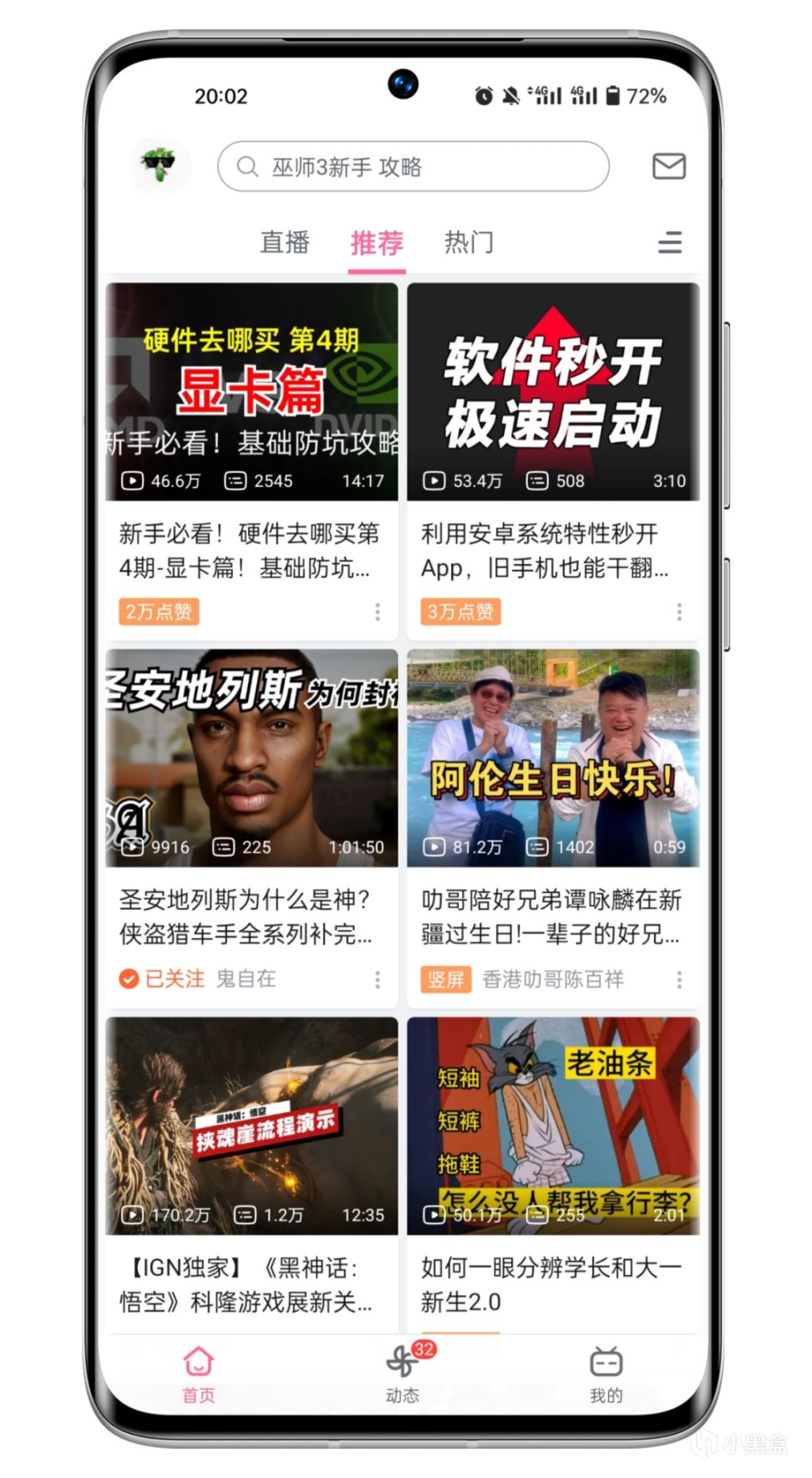Open the video 硬件去哪买第4期-显卡篇
The image size is (812, 1478).
click(x=251, y=393)
